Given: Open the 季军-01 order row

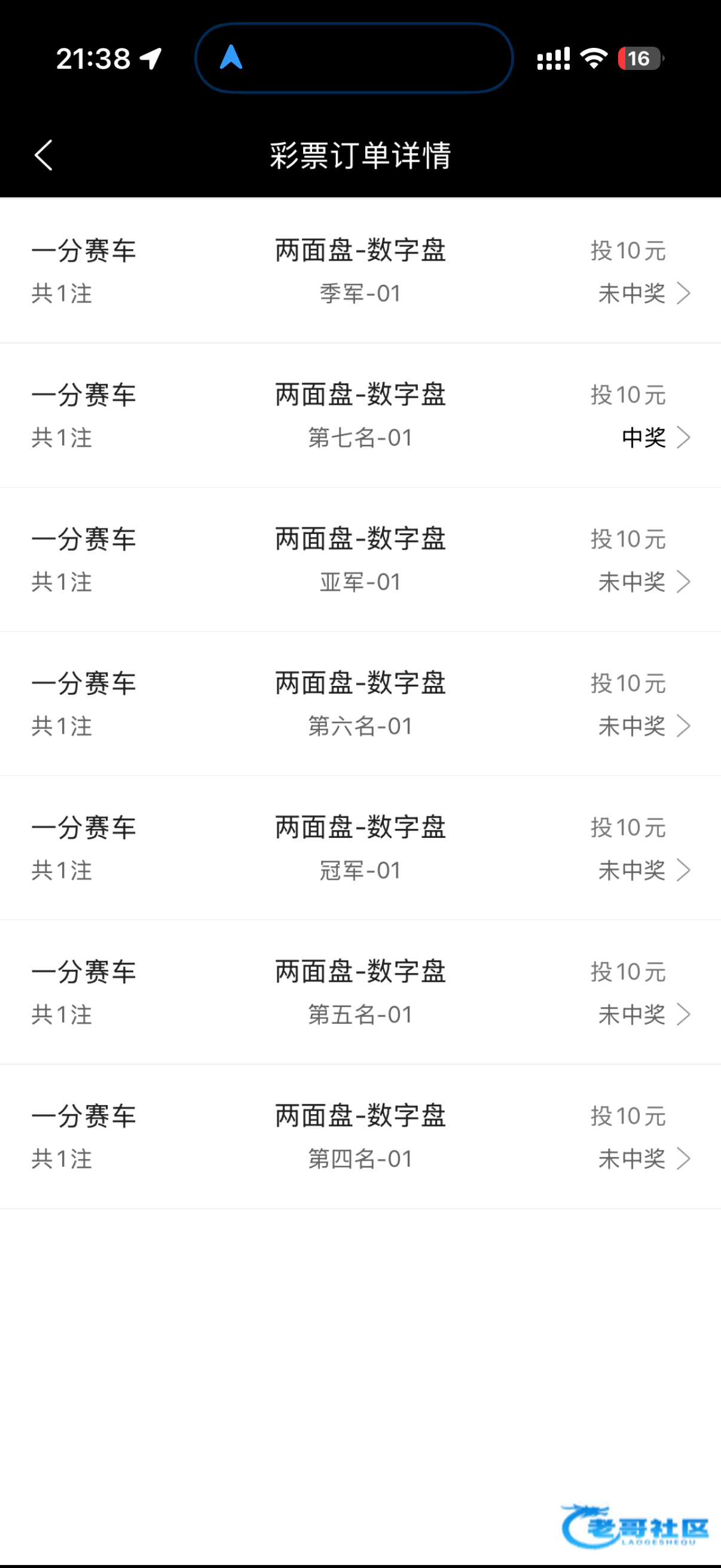Looking at the screenshot, I should click(x=360, y=271).
